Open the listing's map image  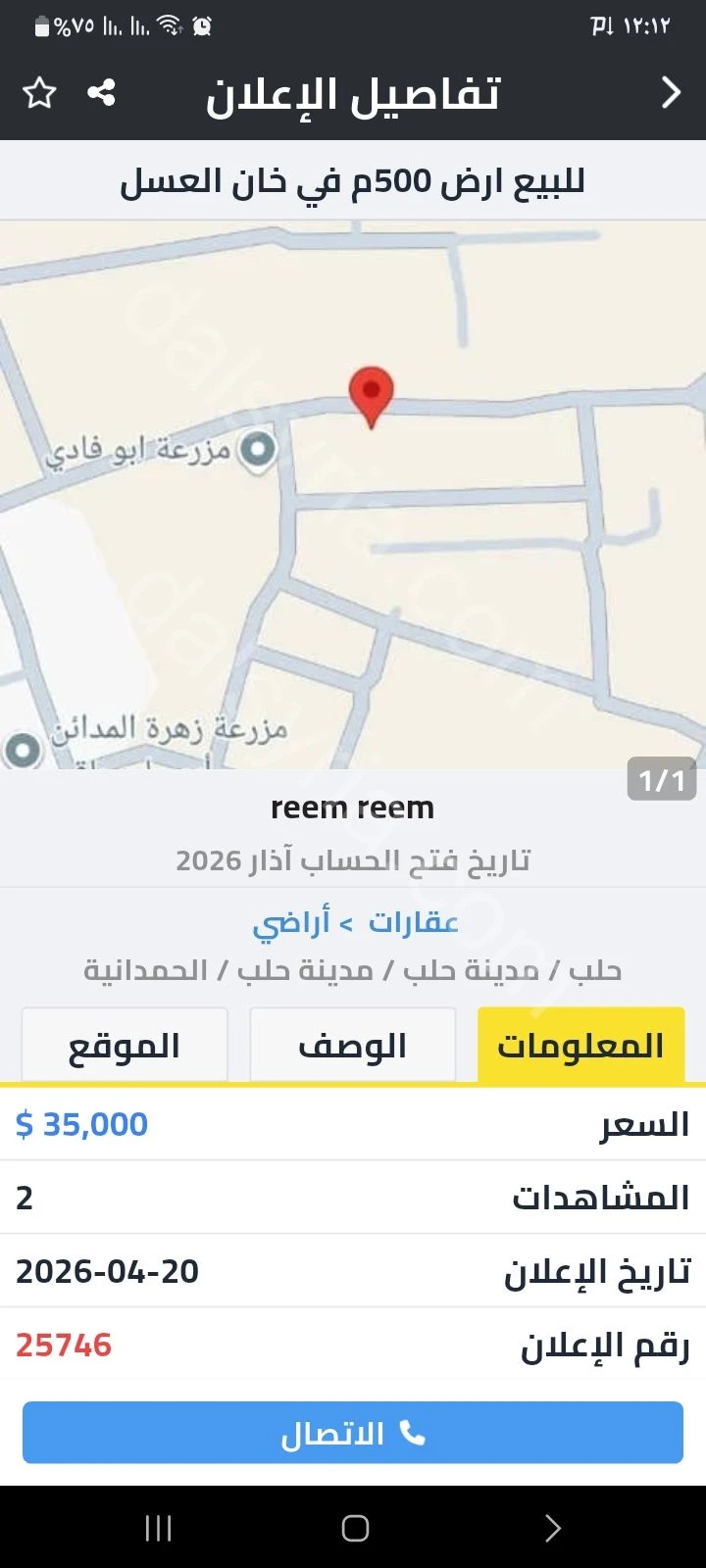point(353,495)
